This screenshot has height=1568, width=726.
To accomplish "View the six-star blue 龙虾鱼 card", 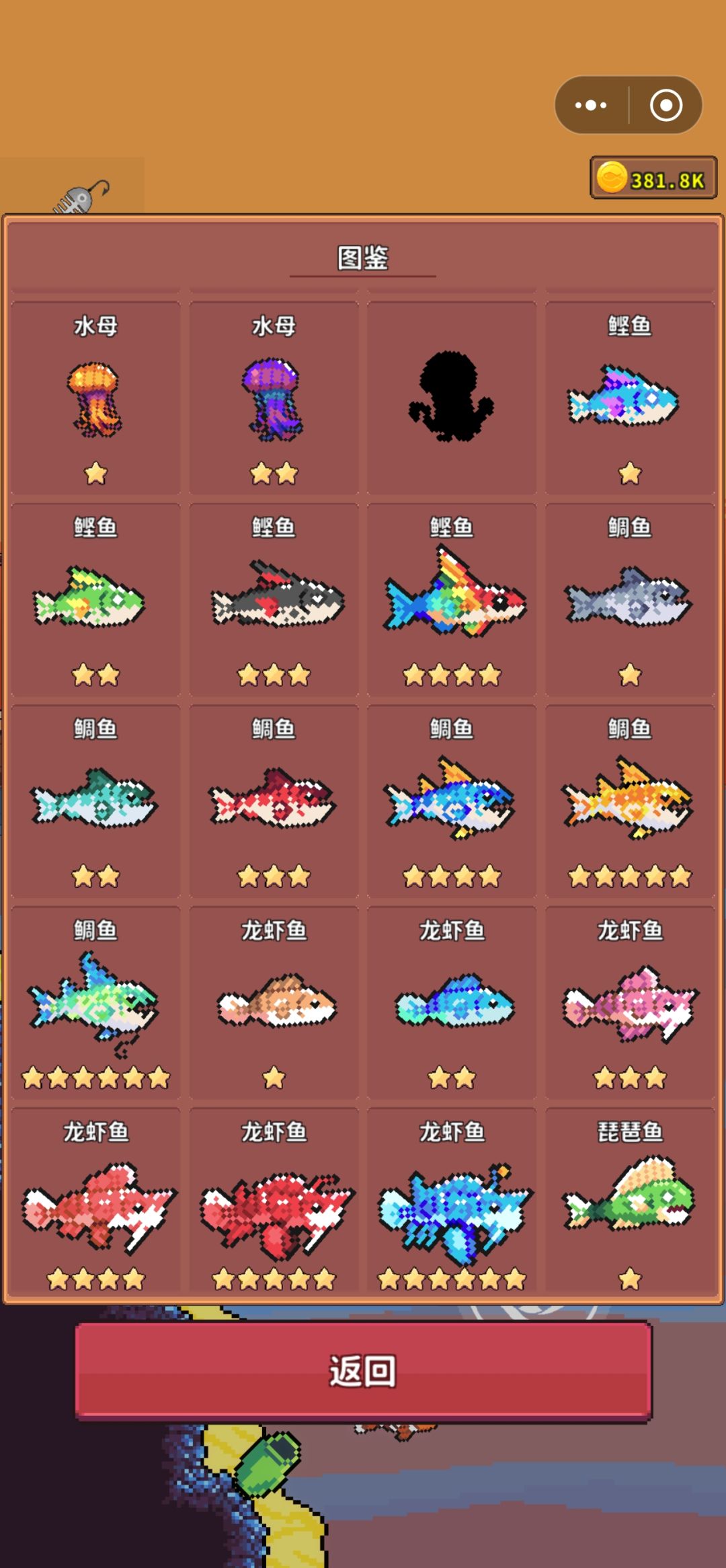I will point(452,1201).
